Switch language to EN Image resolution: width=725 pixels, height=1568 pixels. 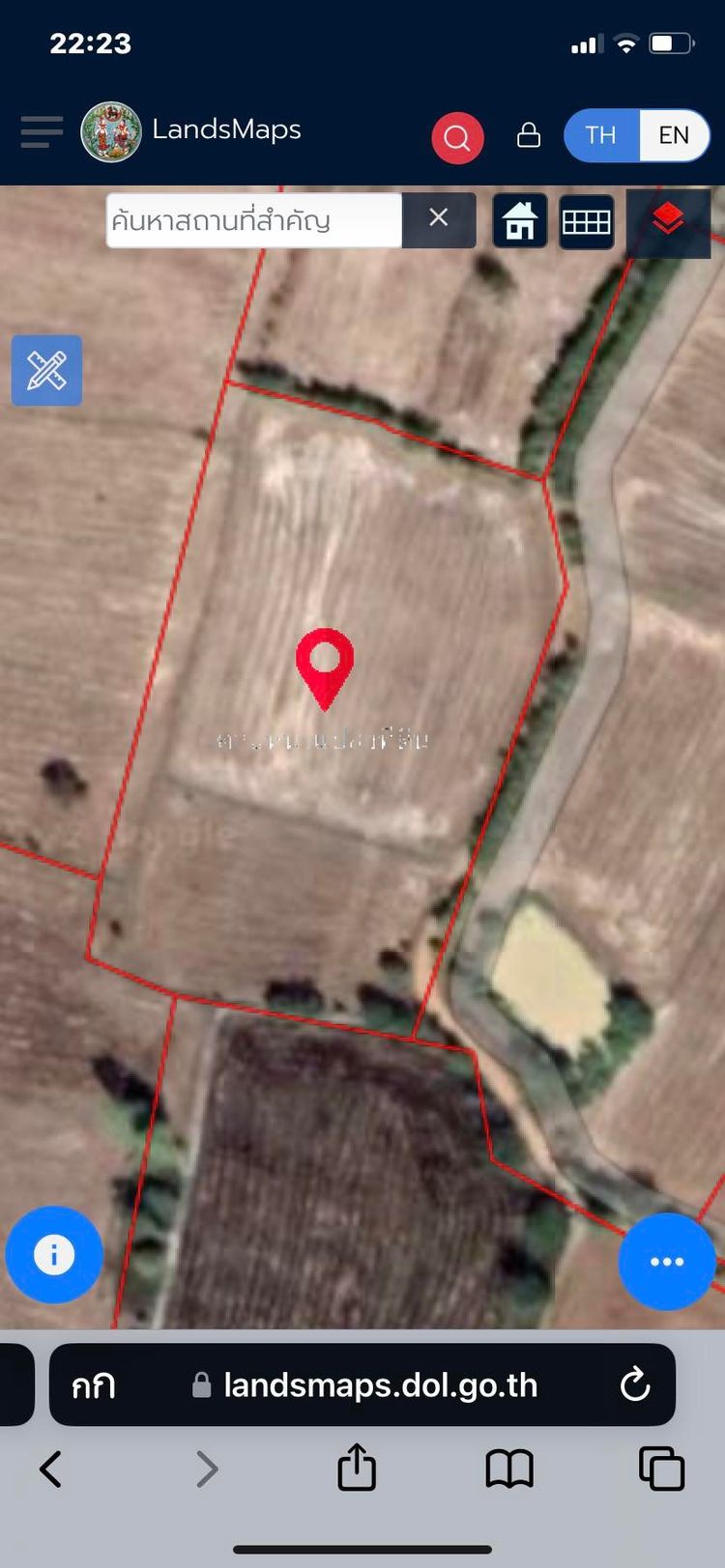[x=674, y=135]
